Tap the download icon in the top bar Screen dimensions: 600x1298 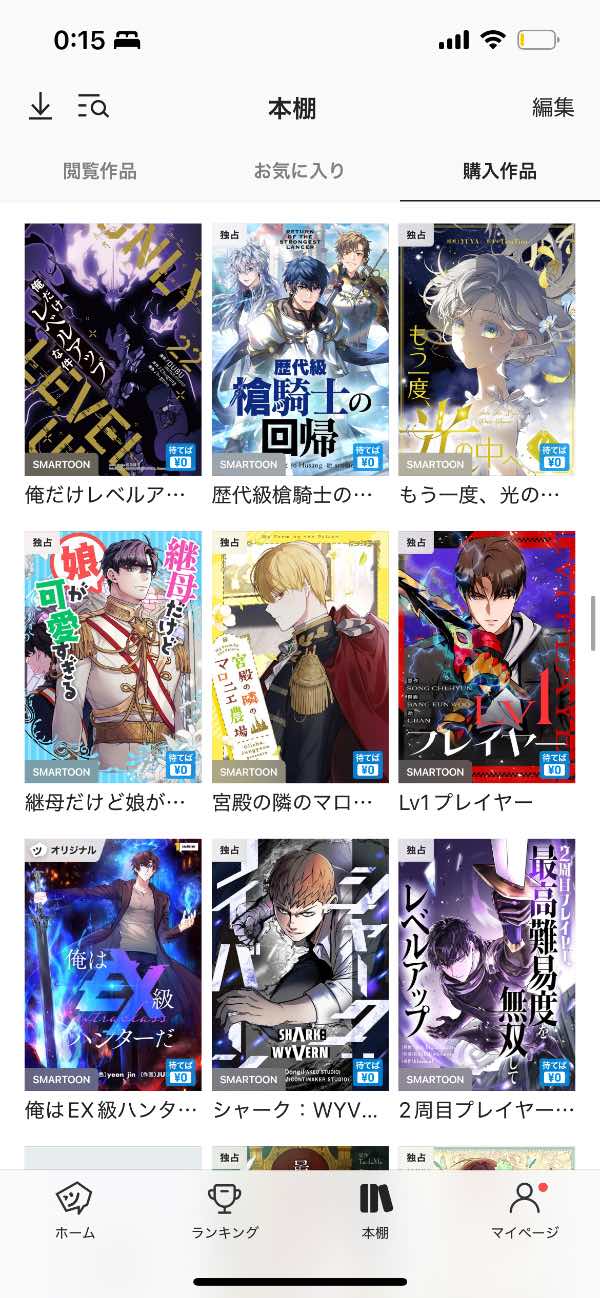(40, 106)
